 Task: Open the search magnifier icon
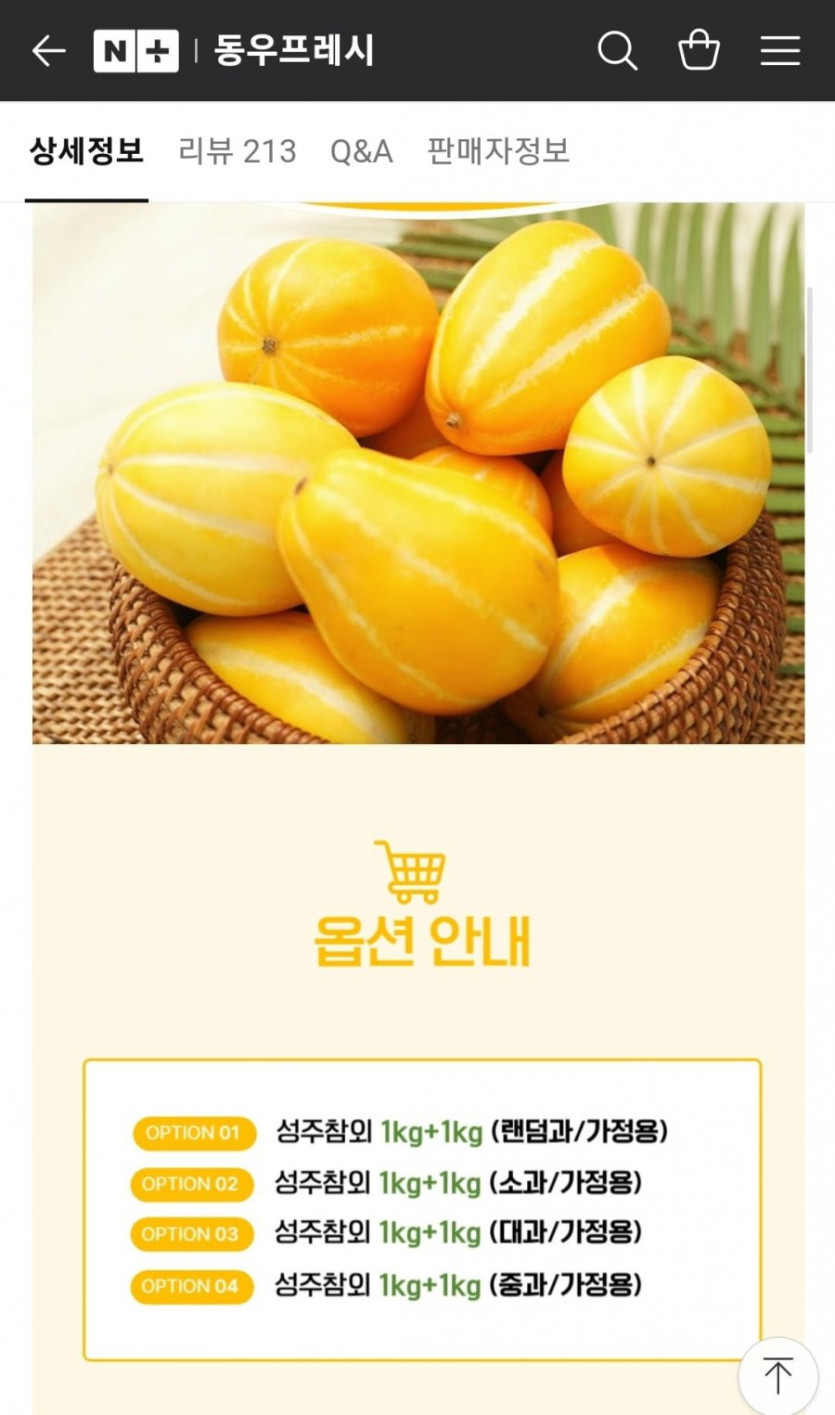pyautogui.click(x=617, y=51)
